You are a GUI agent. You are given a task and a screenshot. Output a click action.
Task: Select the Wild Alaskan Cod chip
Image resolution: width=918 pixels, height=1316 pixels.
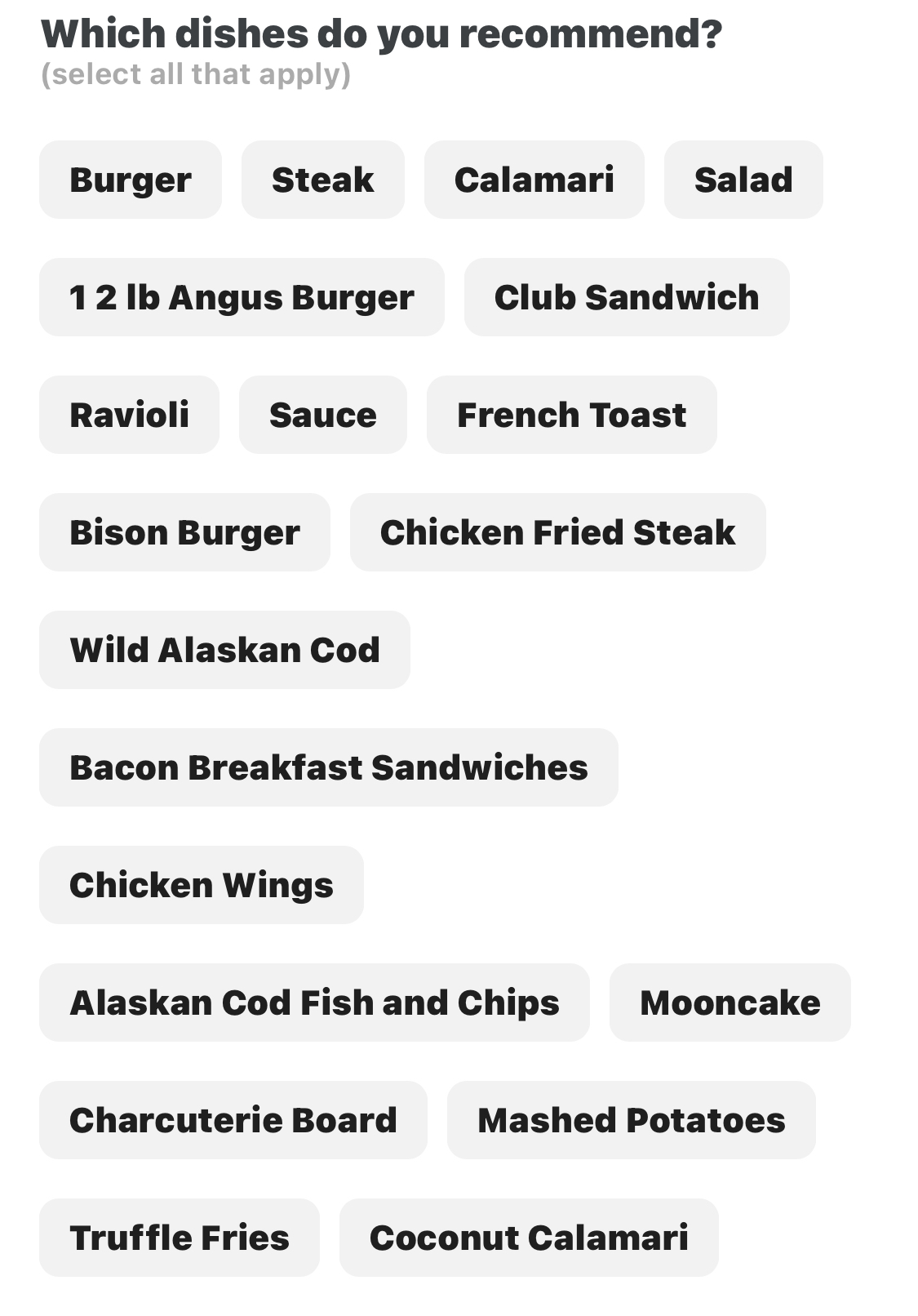[x=225, y=650]
